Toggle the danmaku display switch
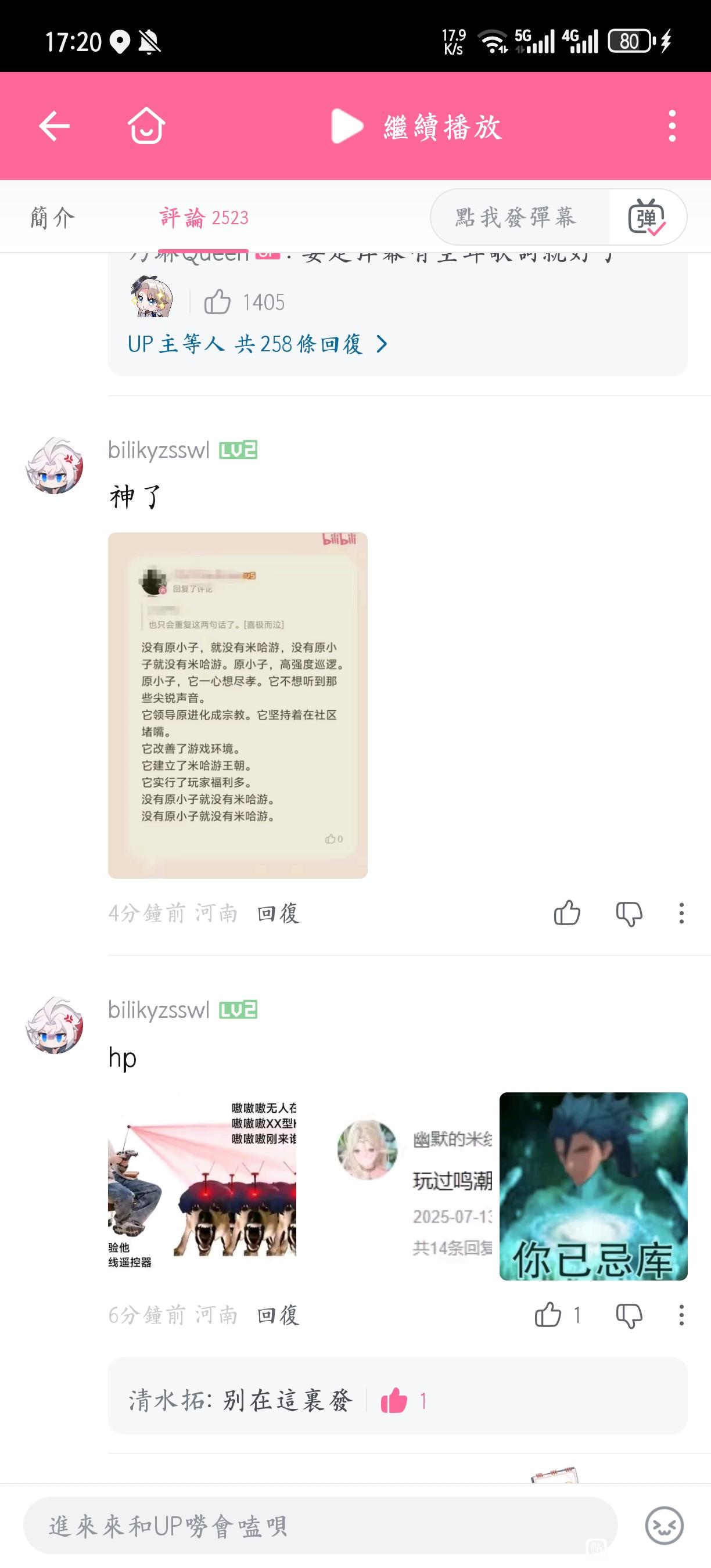The height and width of the screenshot is (1568, 711). click(x=647, y=217)
